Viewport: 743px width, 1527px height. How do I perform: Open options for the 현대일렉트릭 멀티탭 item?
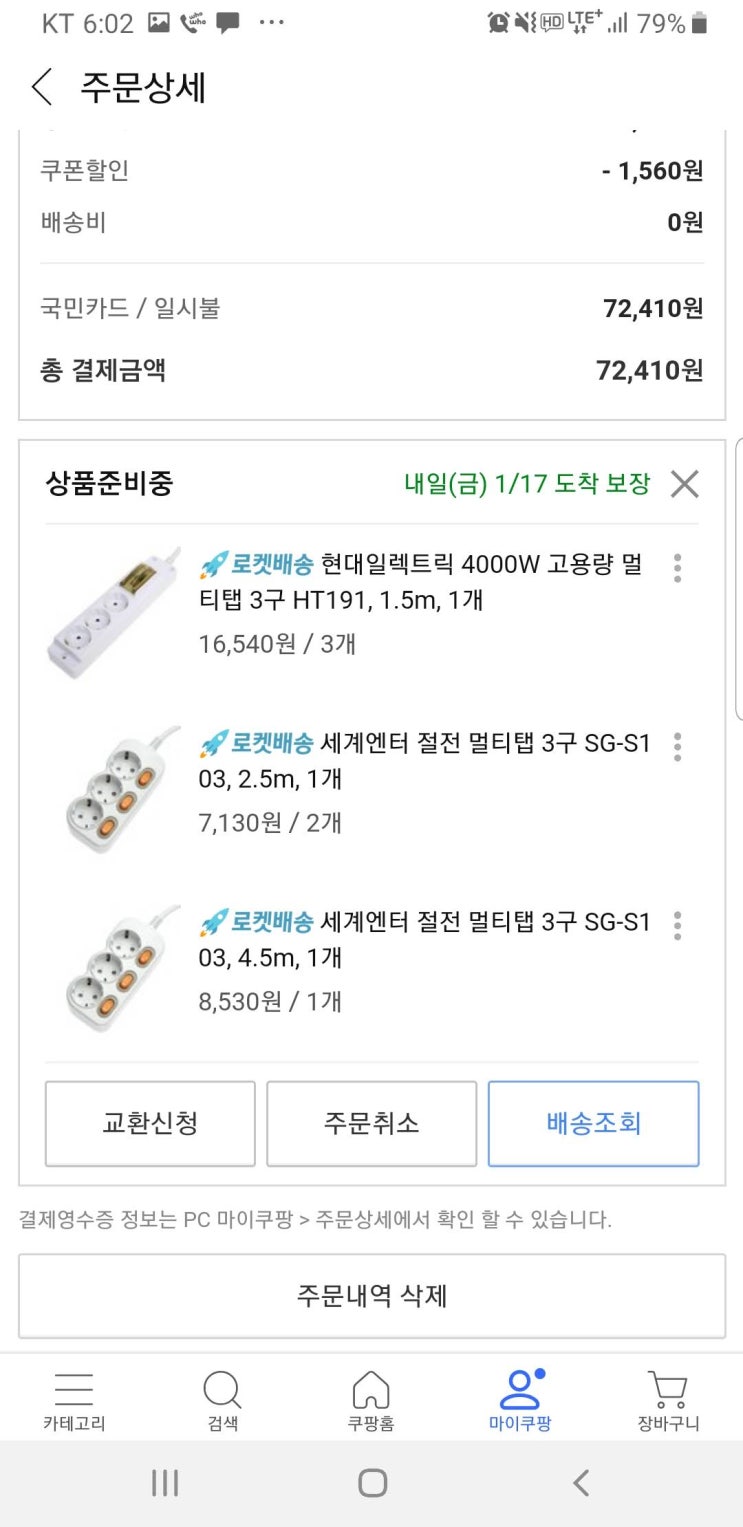coord(677,568)
